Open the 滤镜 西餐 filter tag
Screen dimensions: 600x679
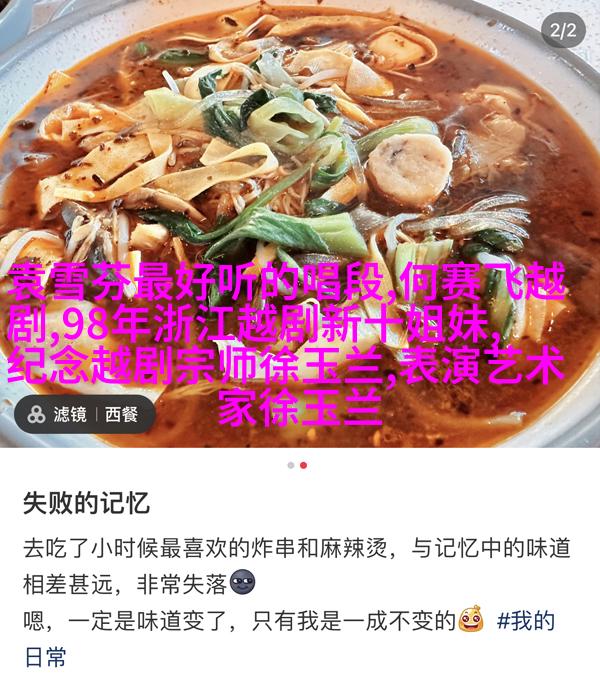84,414
